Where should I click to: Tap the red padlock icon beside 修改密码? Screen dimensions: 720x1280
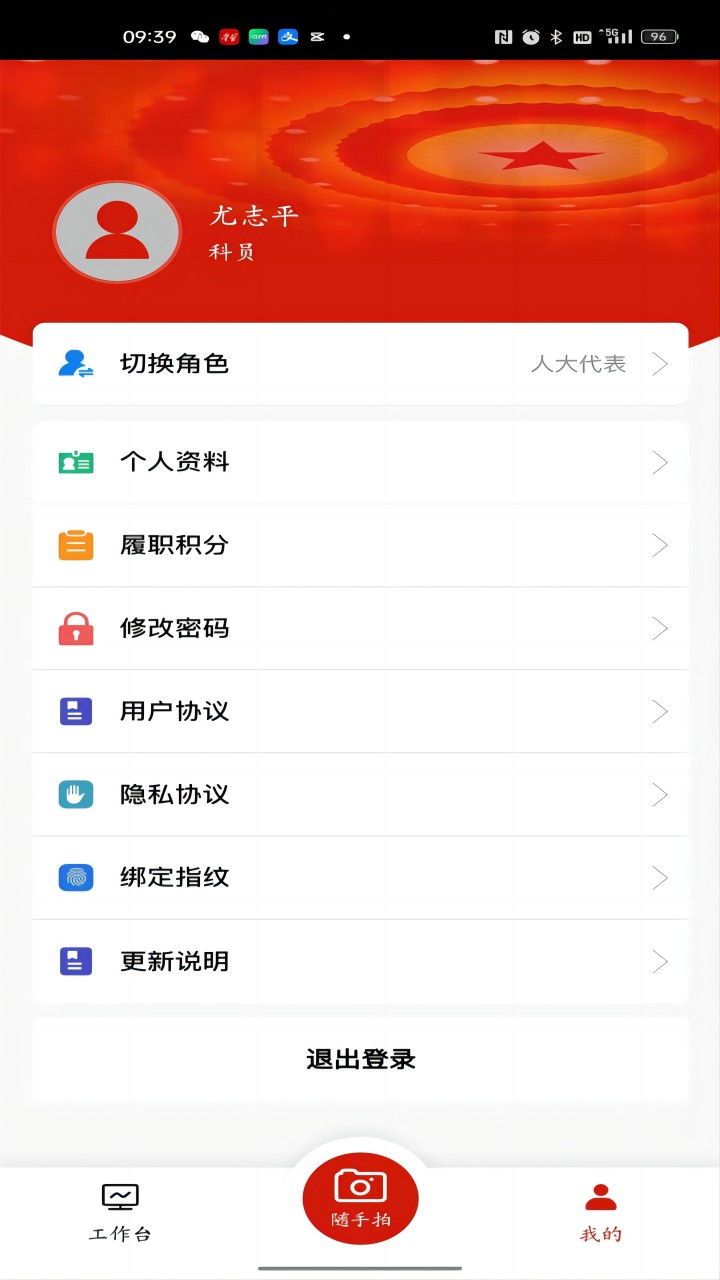[74, 628]
